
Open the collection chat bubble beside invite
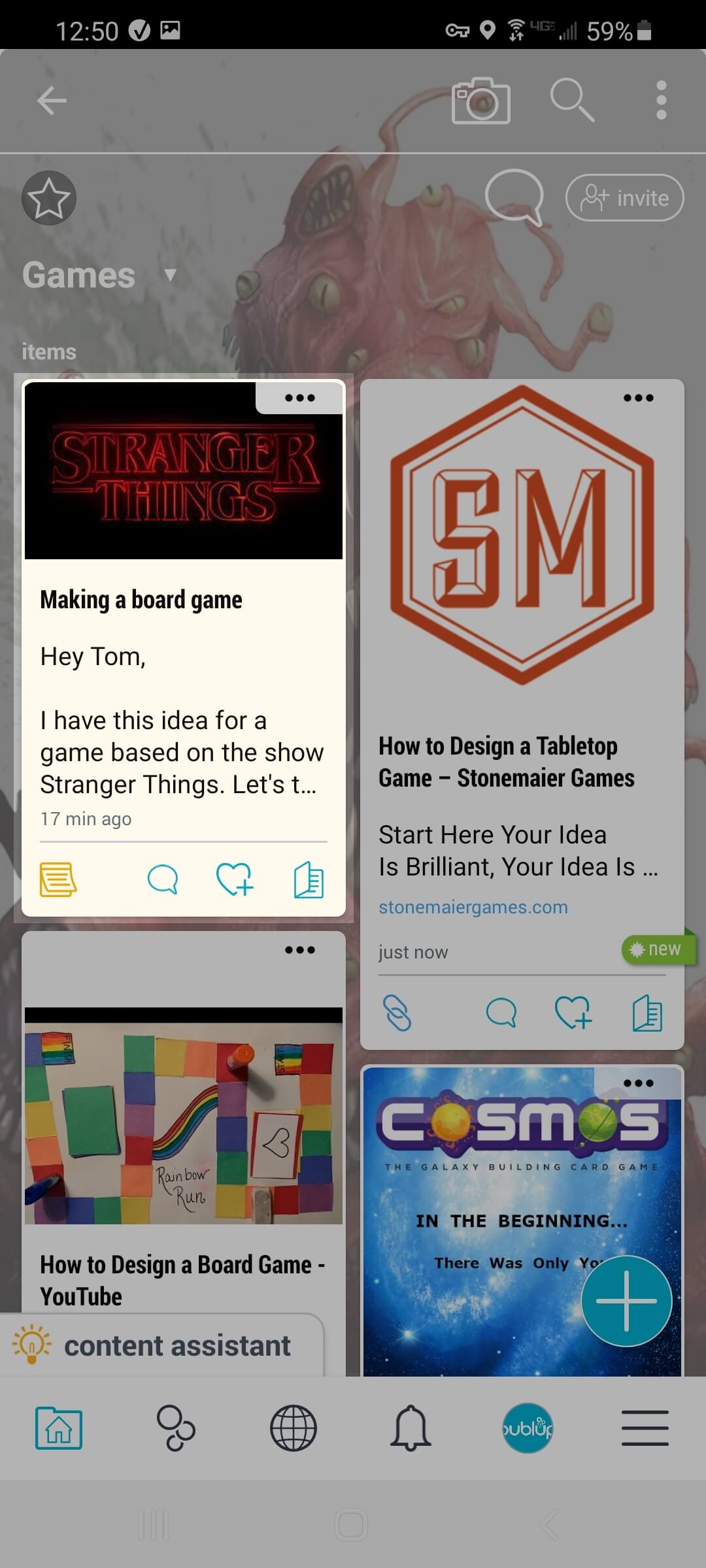[x=514, y=197]
